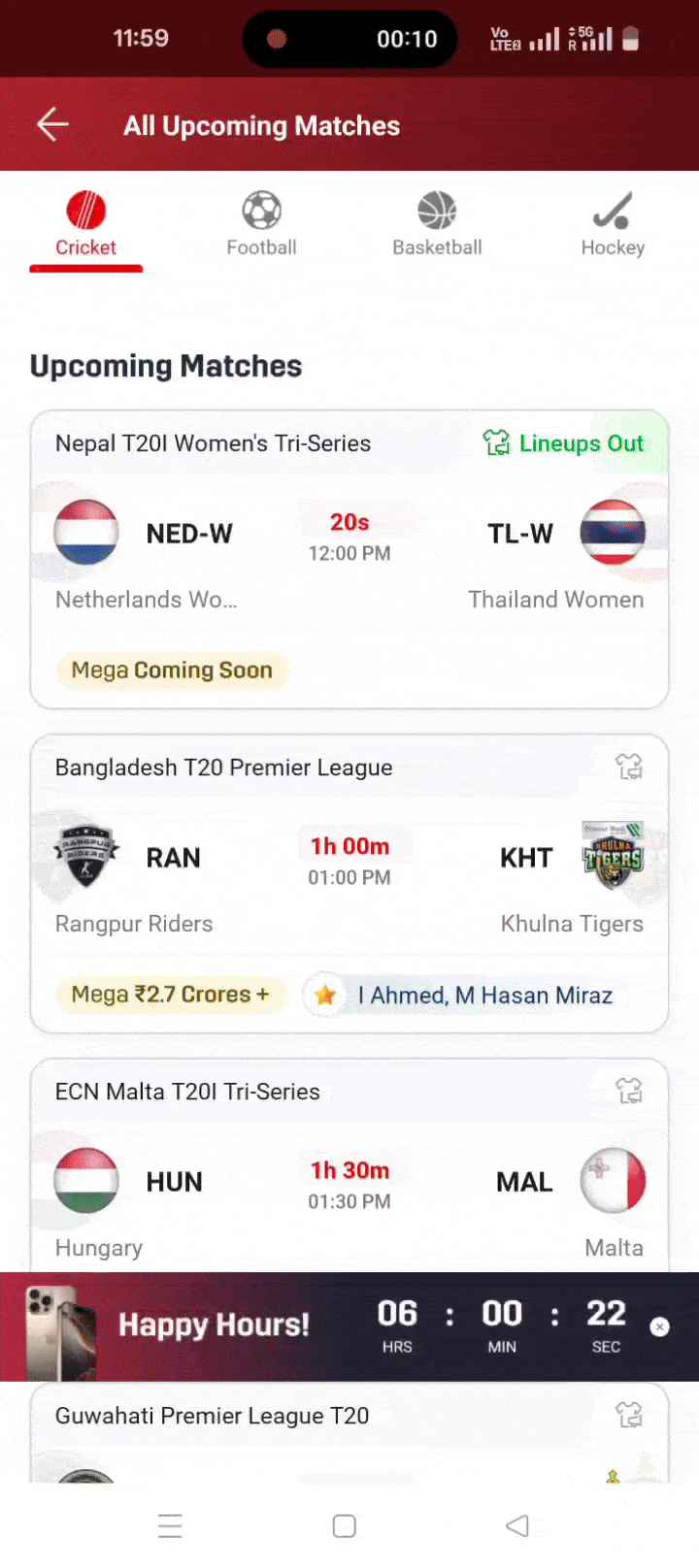The image size is (699, 1568).
Task: Open the Hungary vs Malta match card
Action: click(349, 1165)
